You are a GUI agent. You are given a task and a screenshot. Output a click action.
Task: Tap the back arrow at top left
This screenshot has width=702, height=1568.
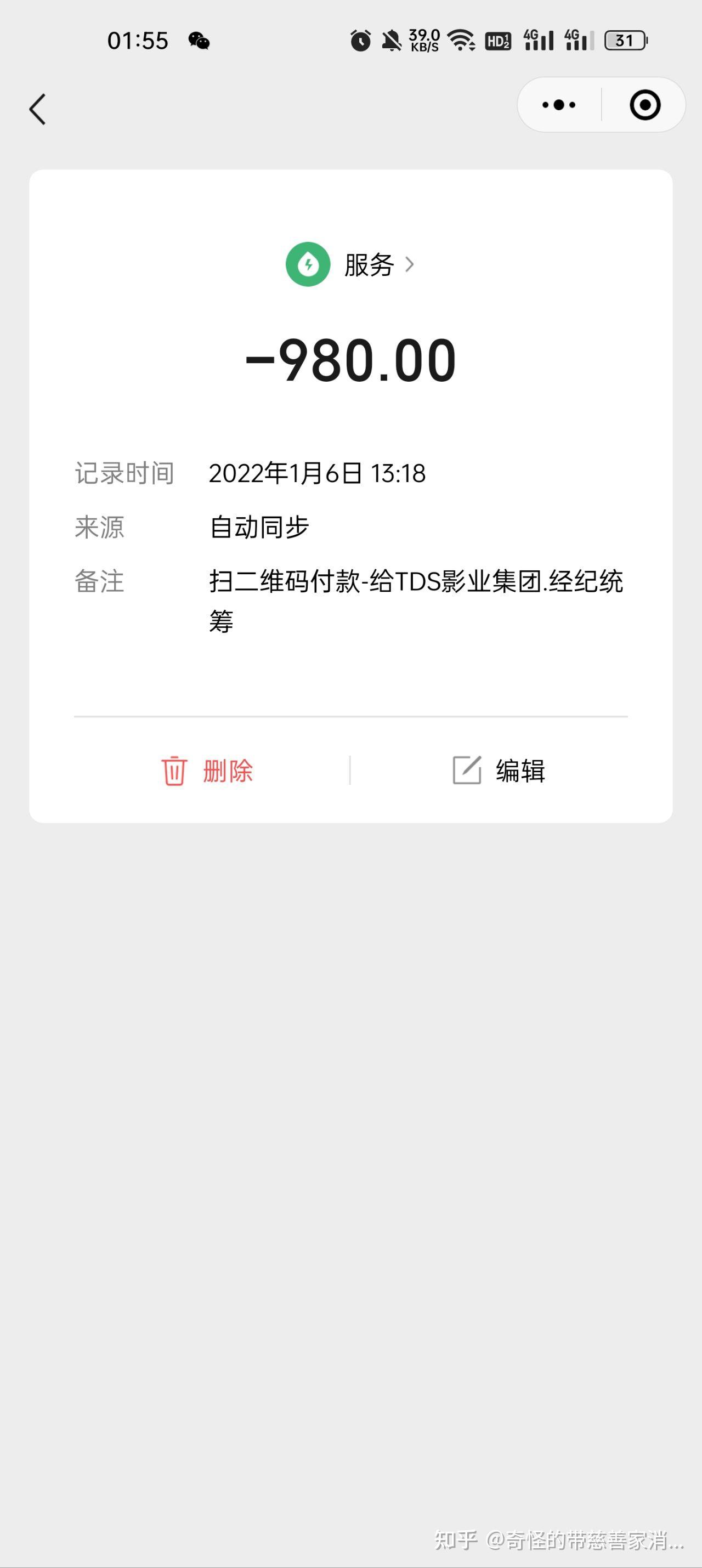pyautogui.click(x=38, y=110)
